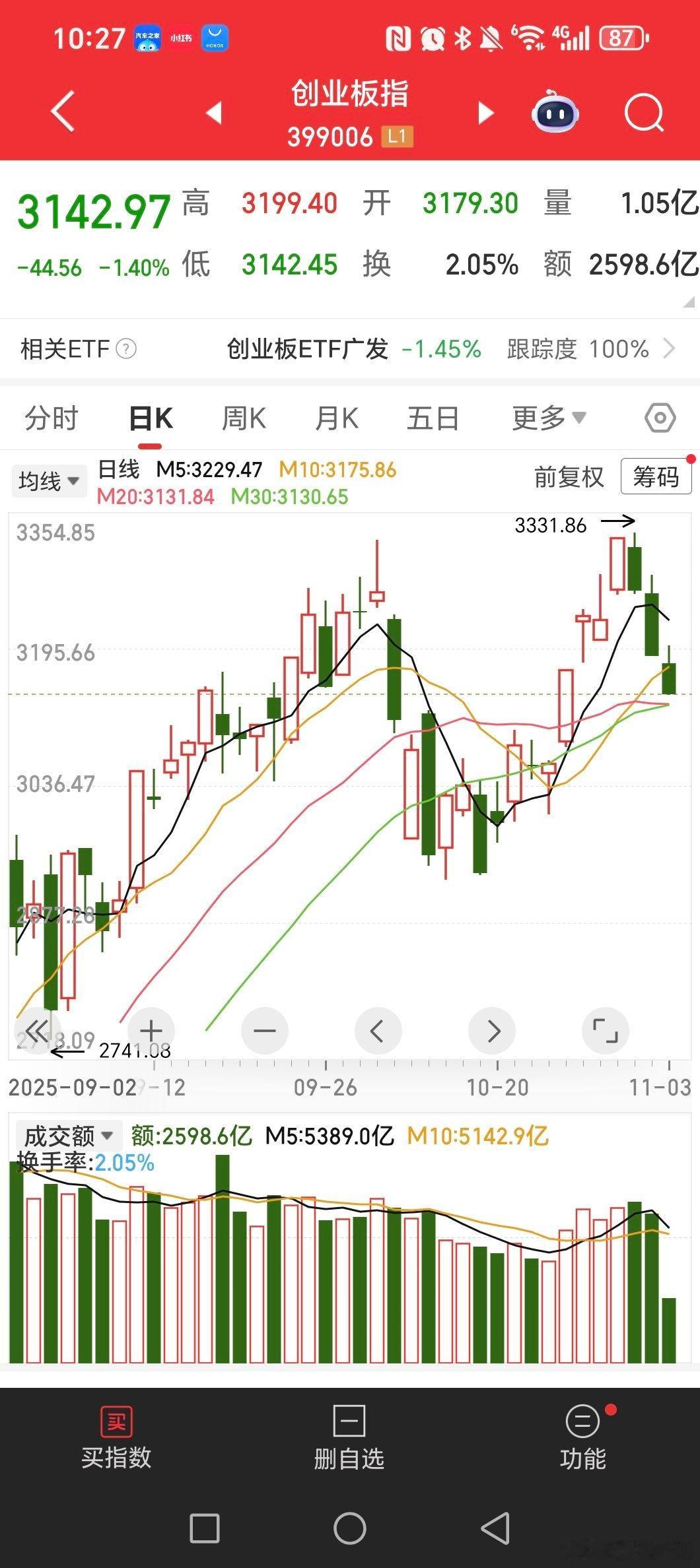Switch to the 周K tab
700x1568 pixels.
[x=243, y=417]
